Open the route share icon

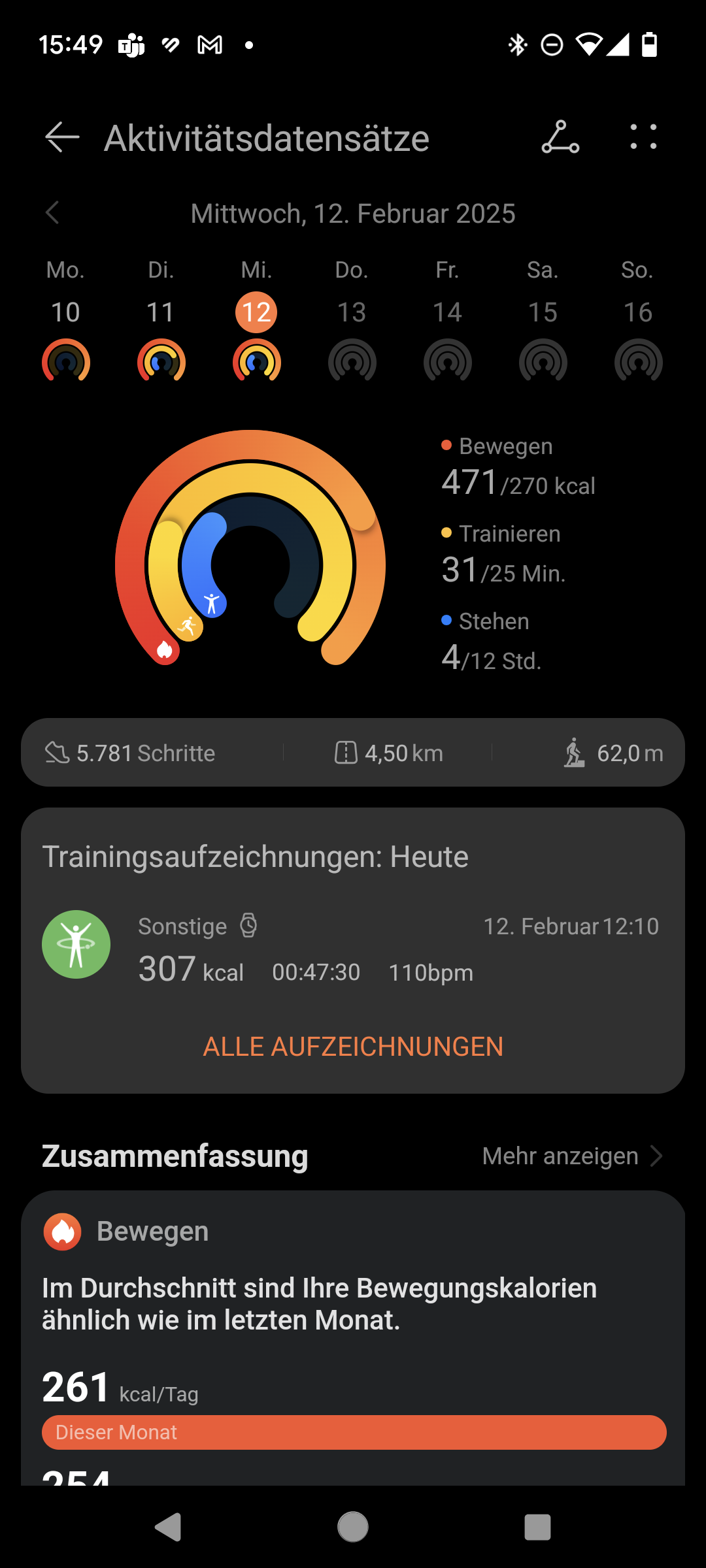pyautogui.click(x=560, y=137)
